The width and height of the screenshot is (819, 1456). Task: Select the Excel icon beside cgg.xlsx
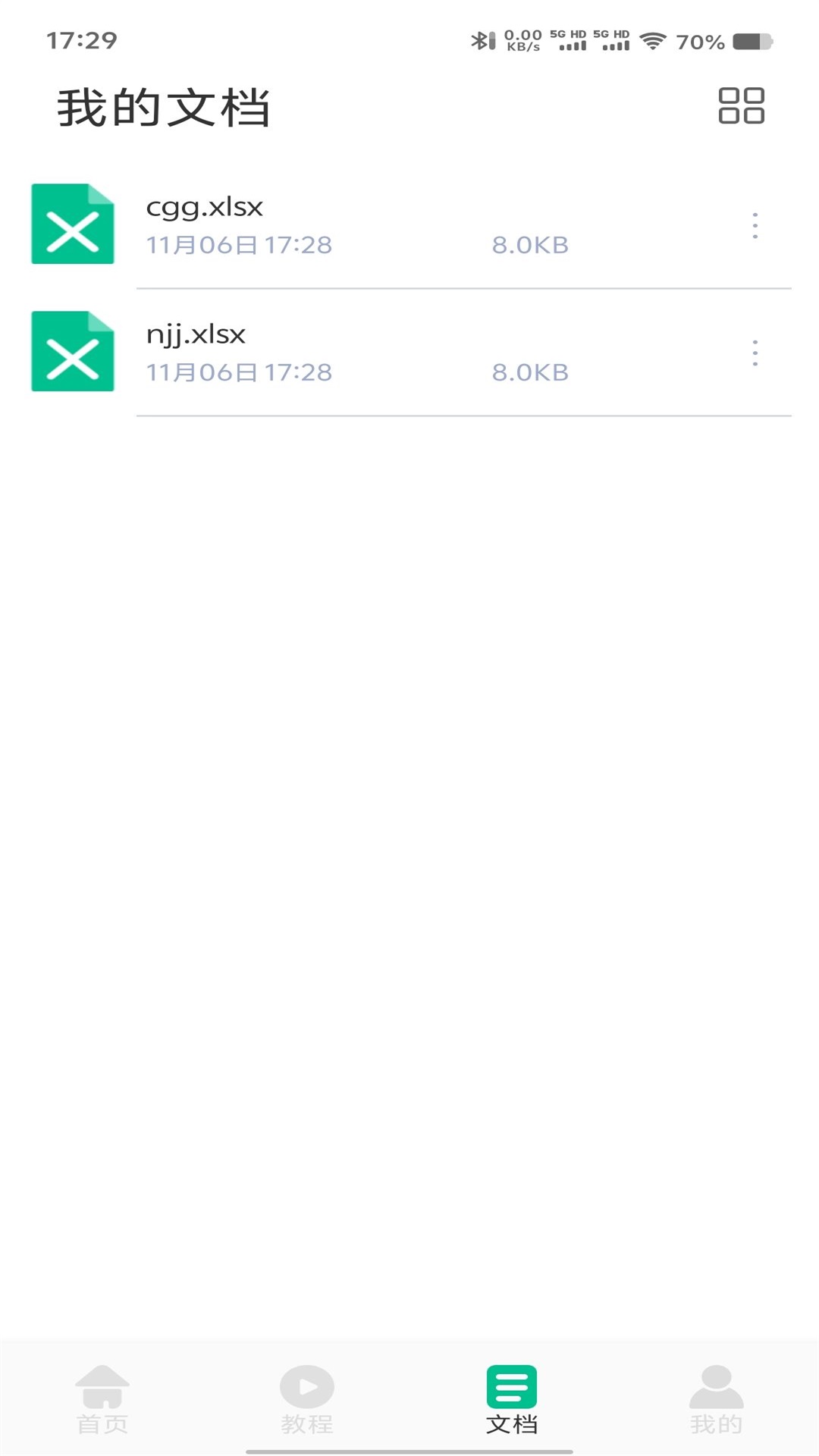coord(72,224)
